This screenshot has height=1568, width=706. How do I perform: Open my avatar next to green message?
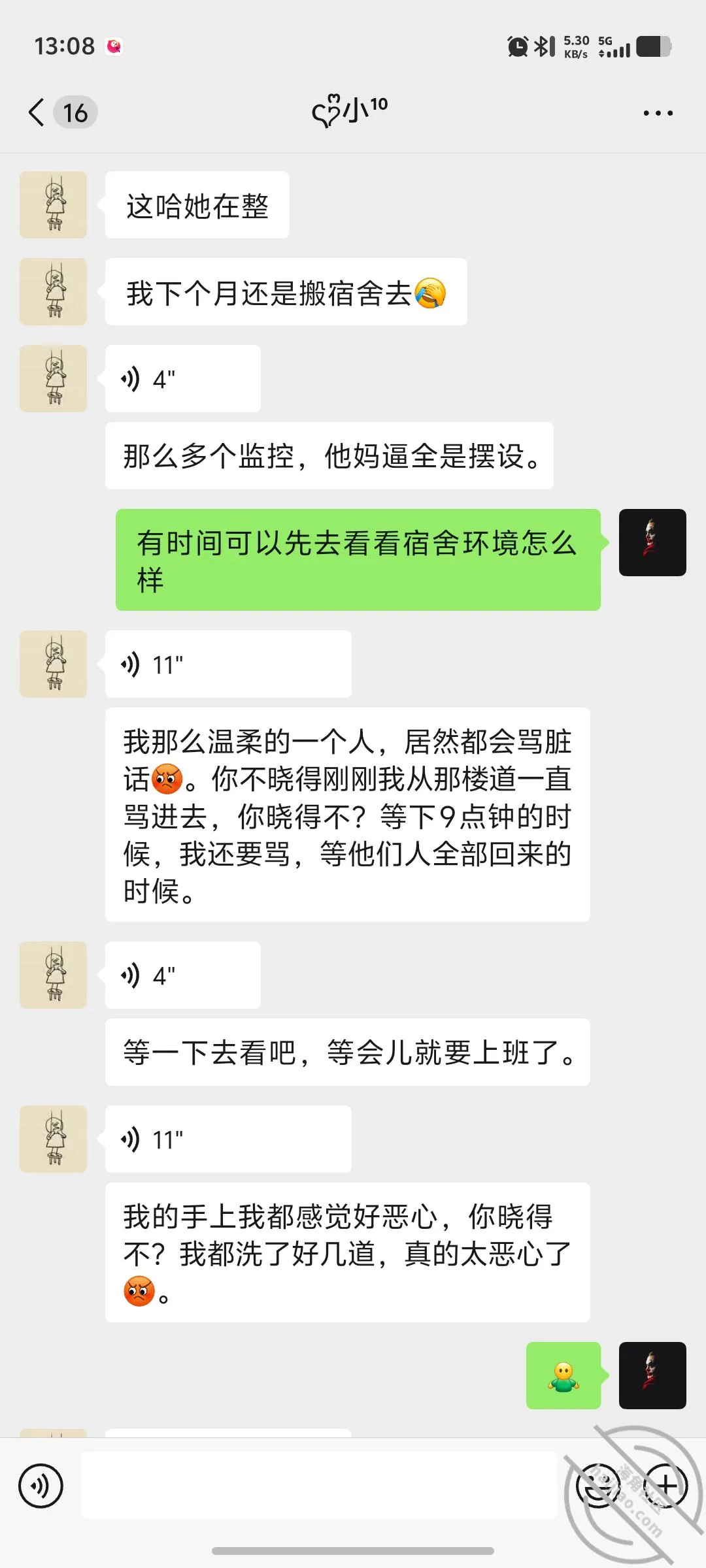[x=652, y=543]
